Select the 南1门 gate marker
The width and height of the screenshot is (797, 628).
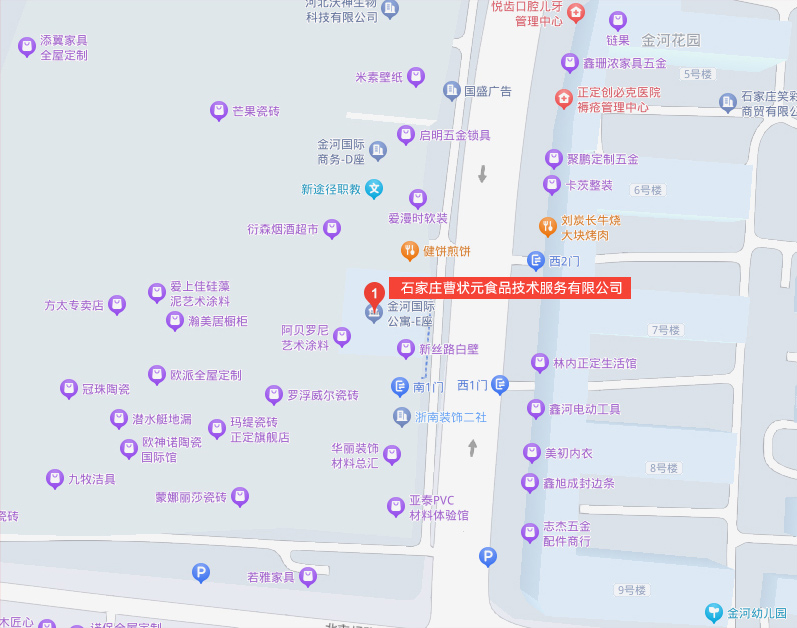pyautogui.click(x=400, y=386)
